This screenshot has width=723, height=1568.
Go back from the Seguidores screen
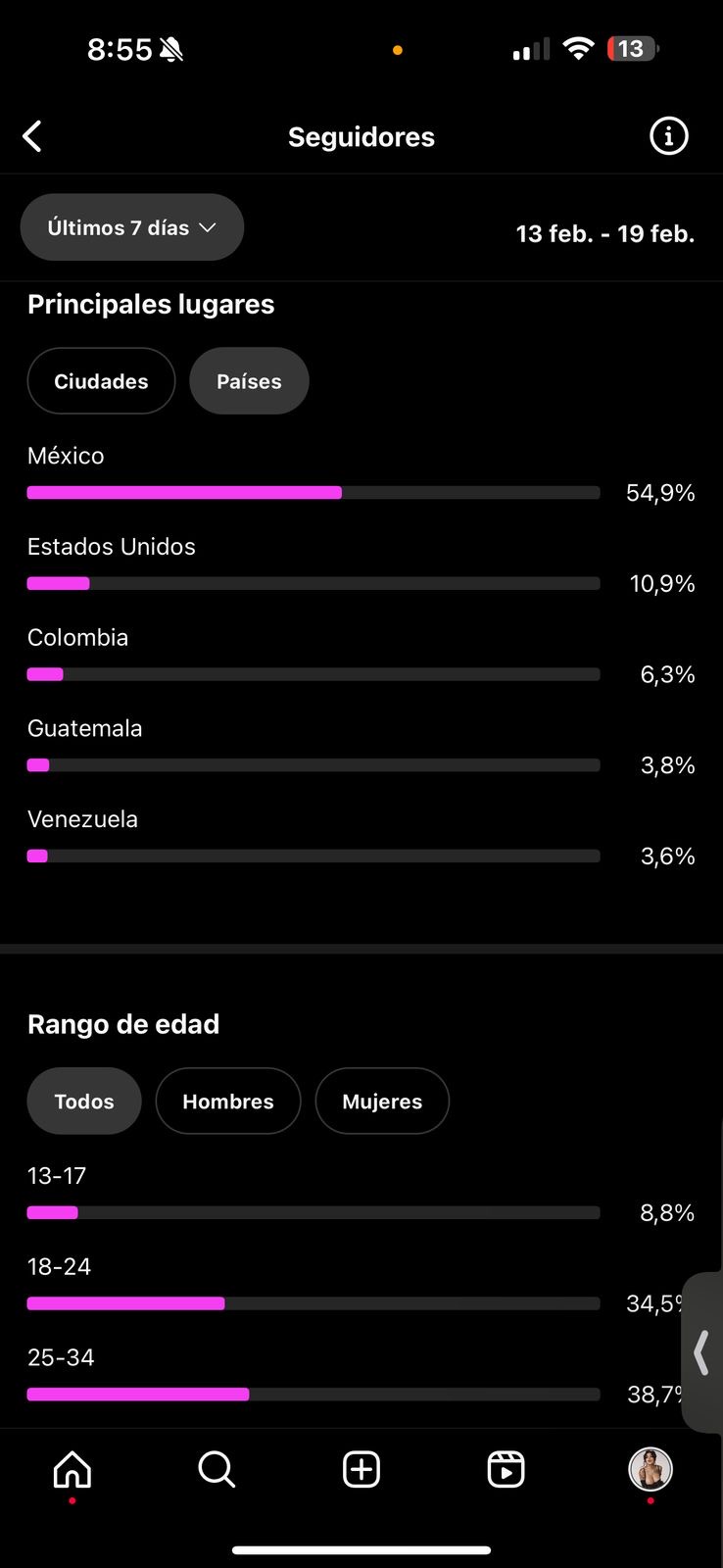coord(32,136)
